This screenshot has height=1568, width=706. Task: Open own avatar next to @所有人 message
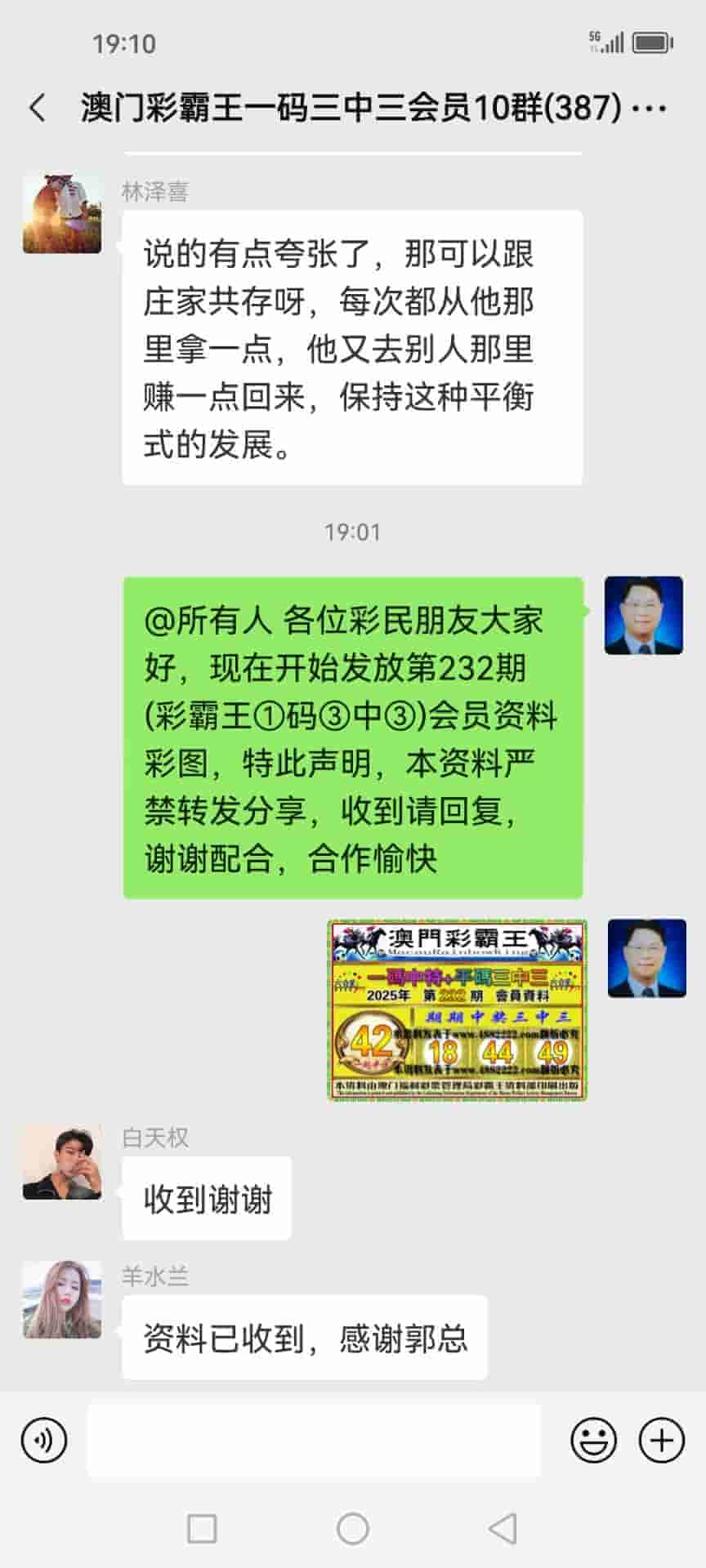(x=643, y=615)
